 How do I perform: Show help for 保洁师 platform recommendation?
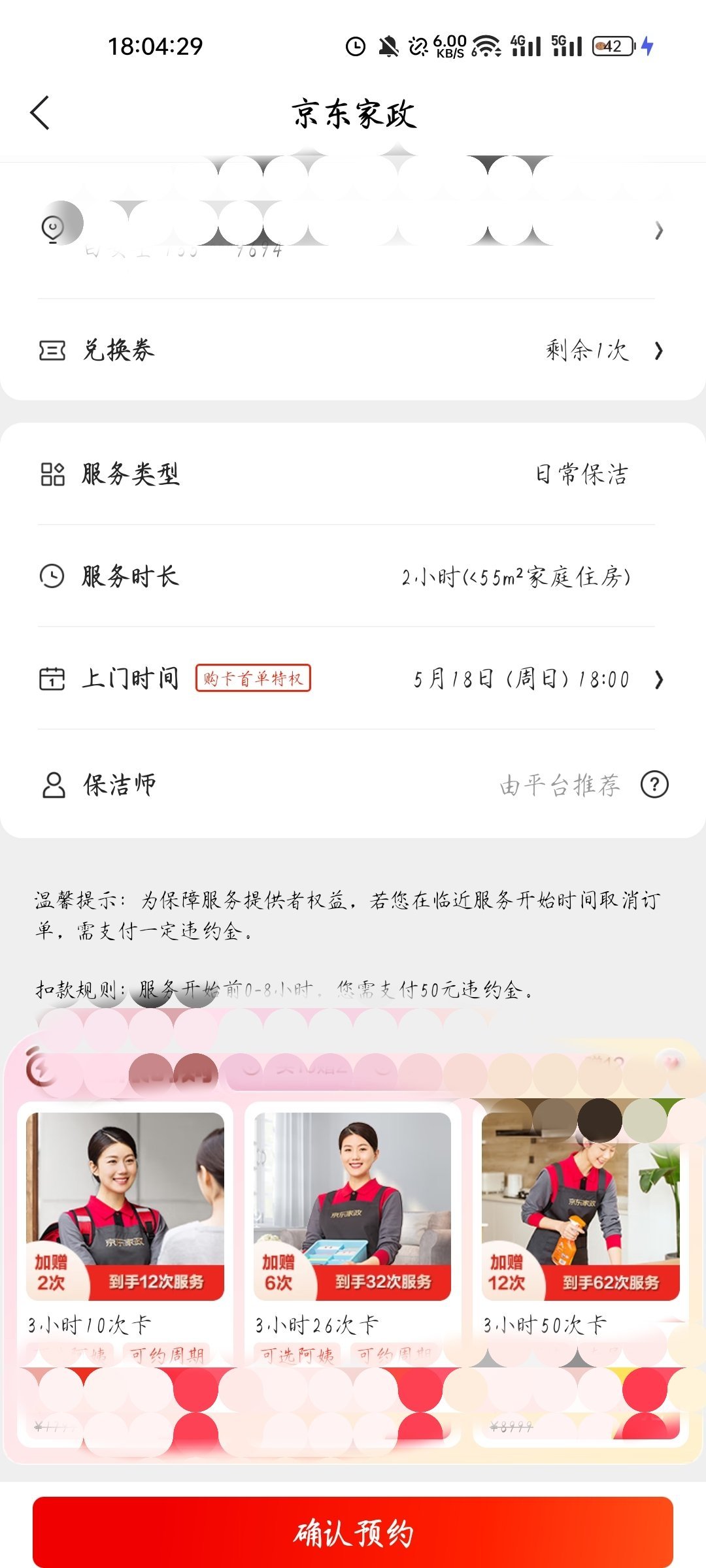click(x=654, y=785)
